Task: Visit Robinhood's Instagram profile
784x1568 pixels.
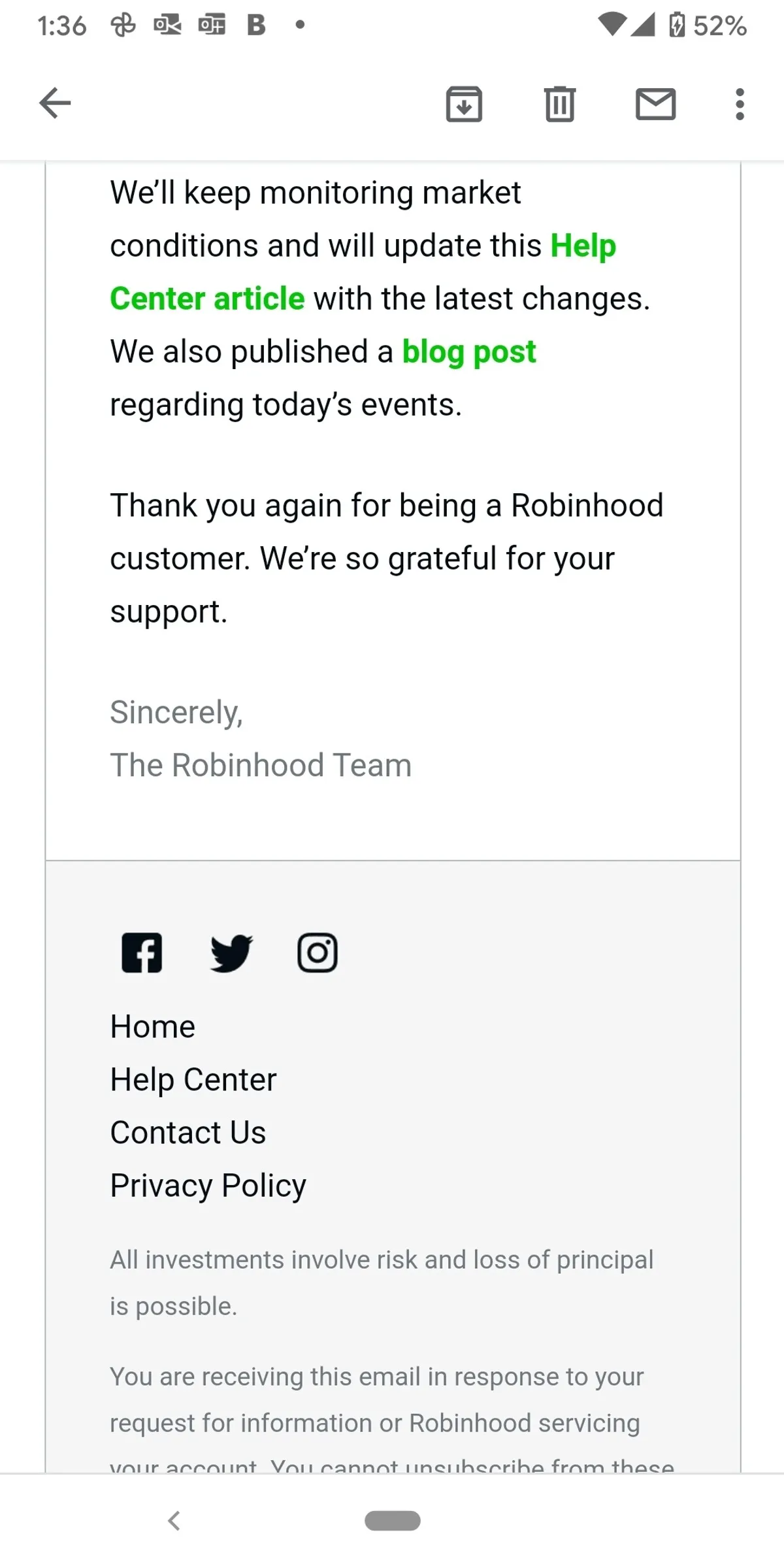Action: 318,953
